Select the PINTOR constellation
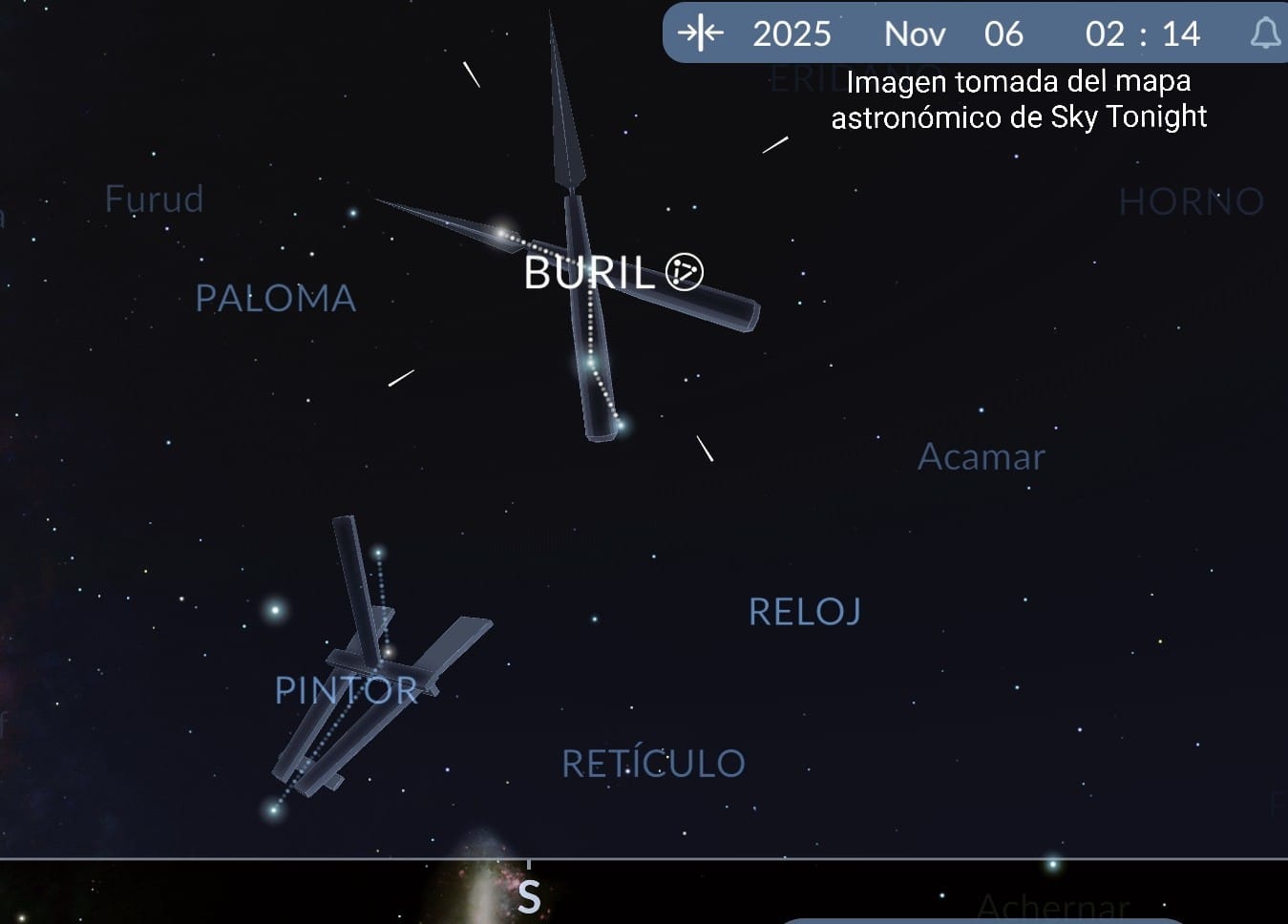 pos(346,690)
